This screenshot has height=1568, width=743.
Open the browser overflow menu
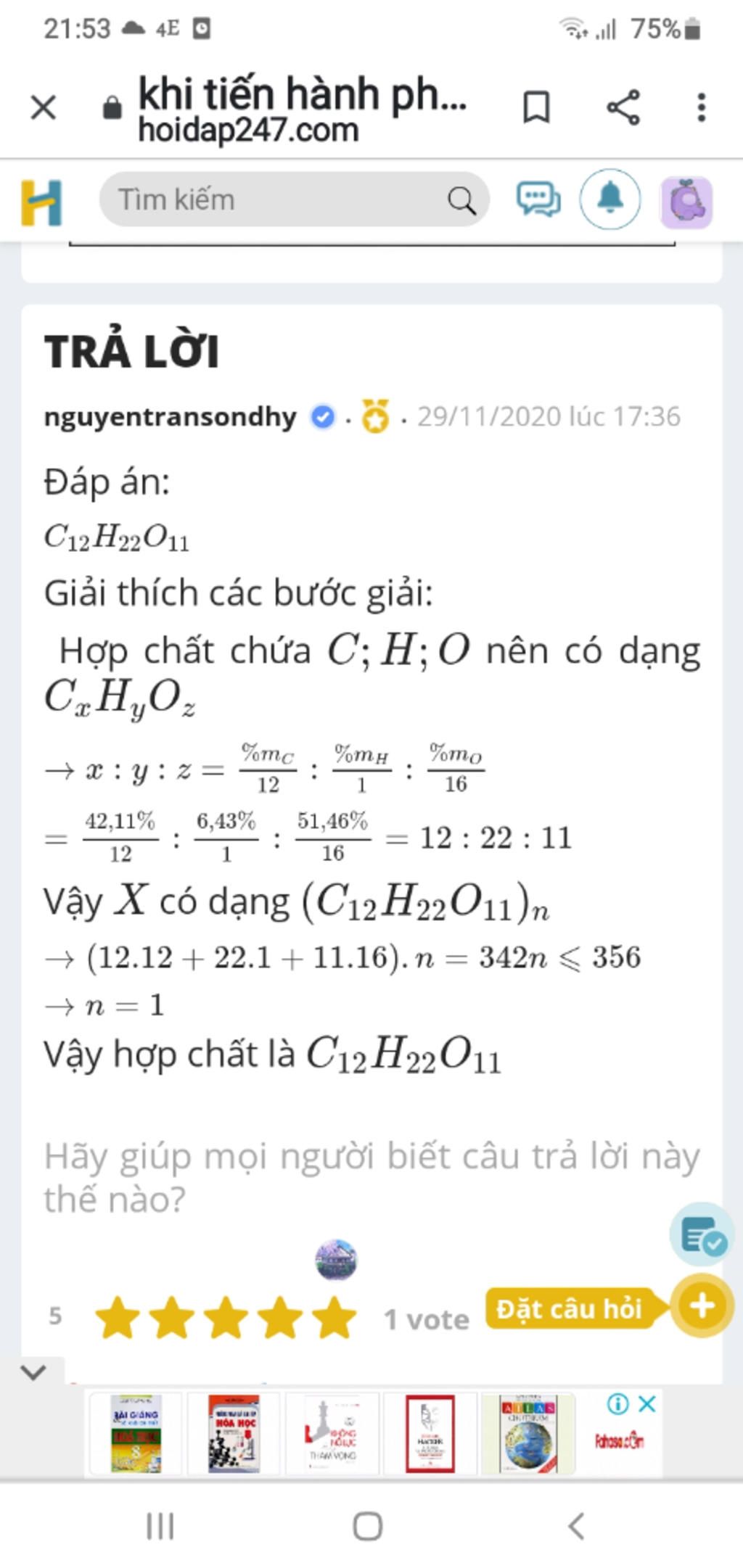(701, 108)
